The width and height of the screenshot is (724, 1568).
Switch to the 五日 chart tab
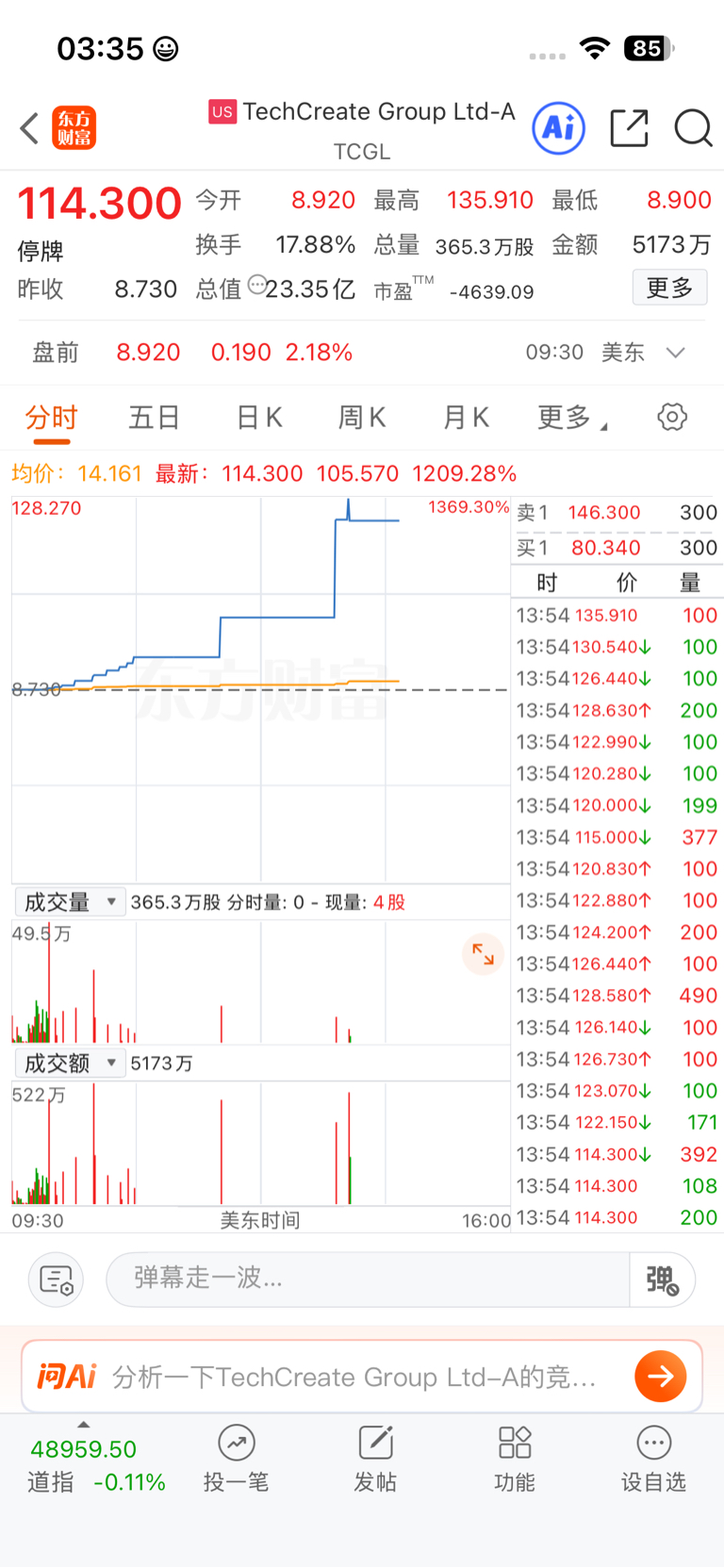155,418
